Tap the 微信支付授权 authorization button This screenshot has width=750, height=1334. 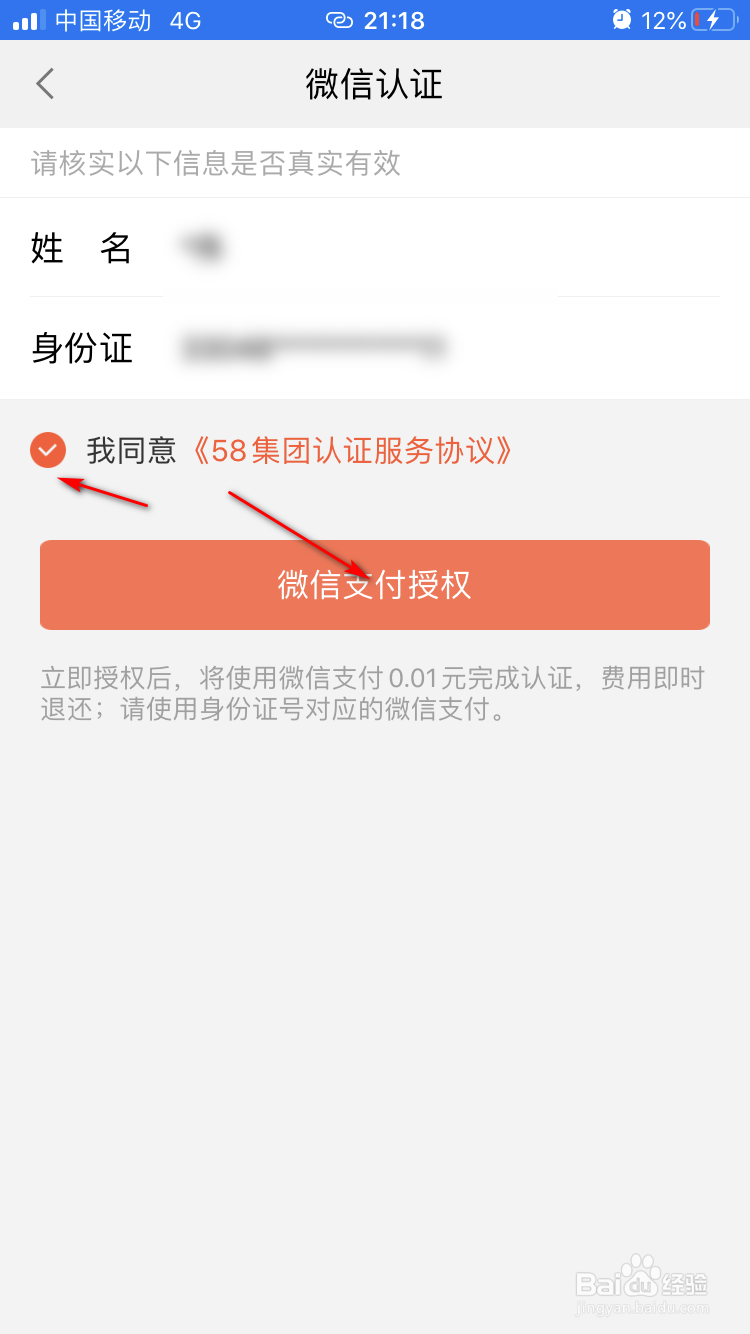click(x=375, y=585)
